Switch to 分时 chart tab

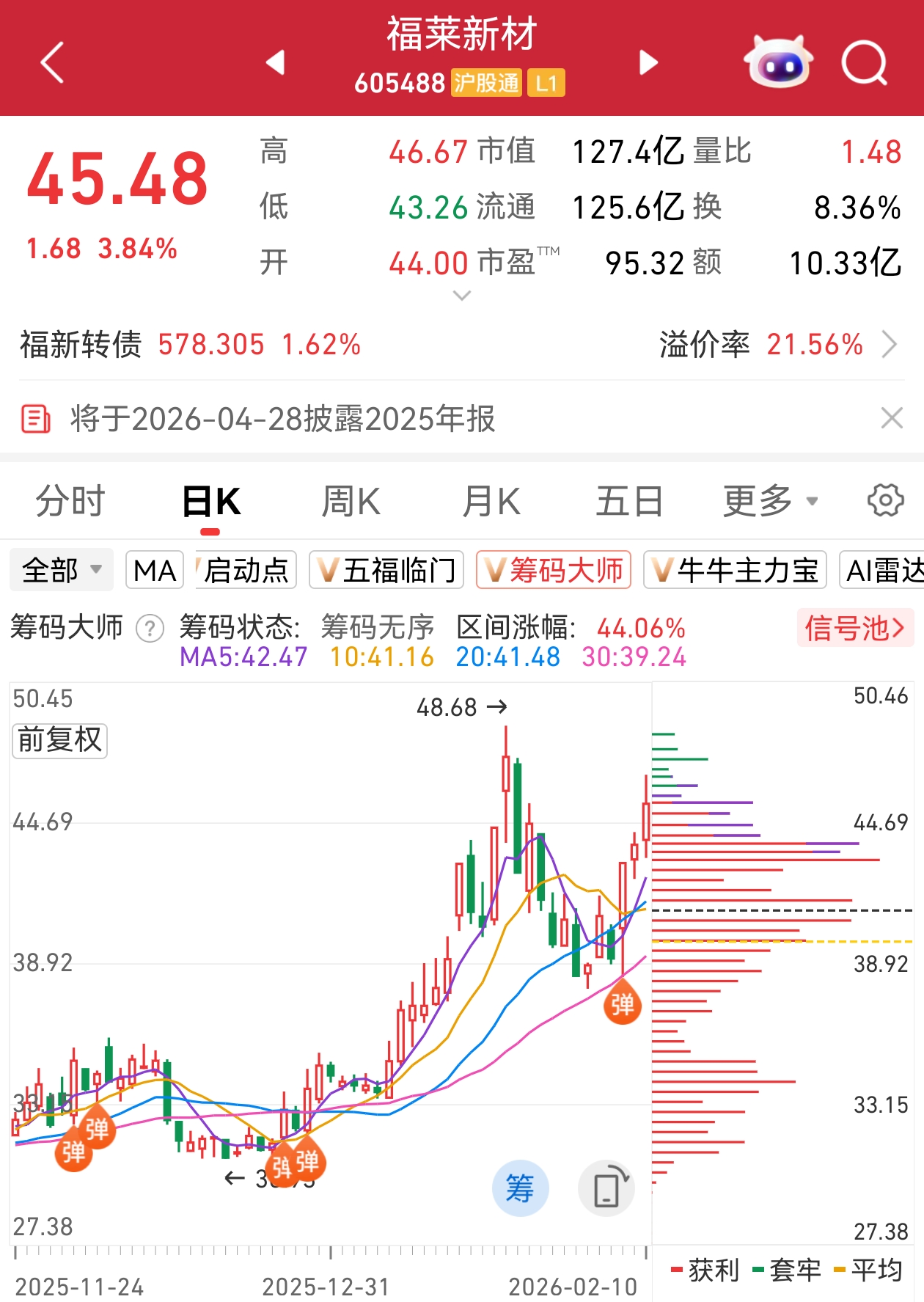tap(70, 502)
